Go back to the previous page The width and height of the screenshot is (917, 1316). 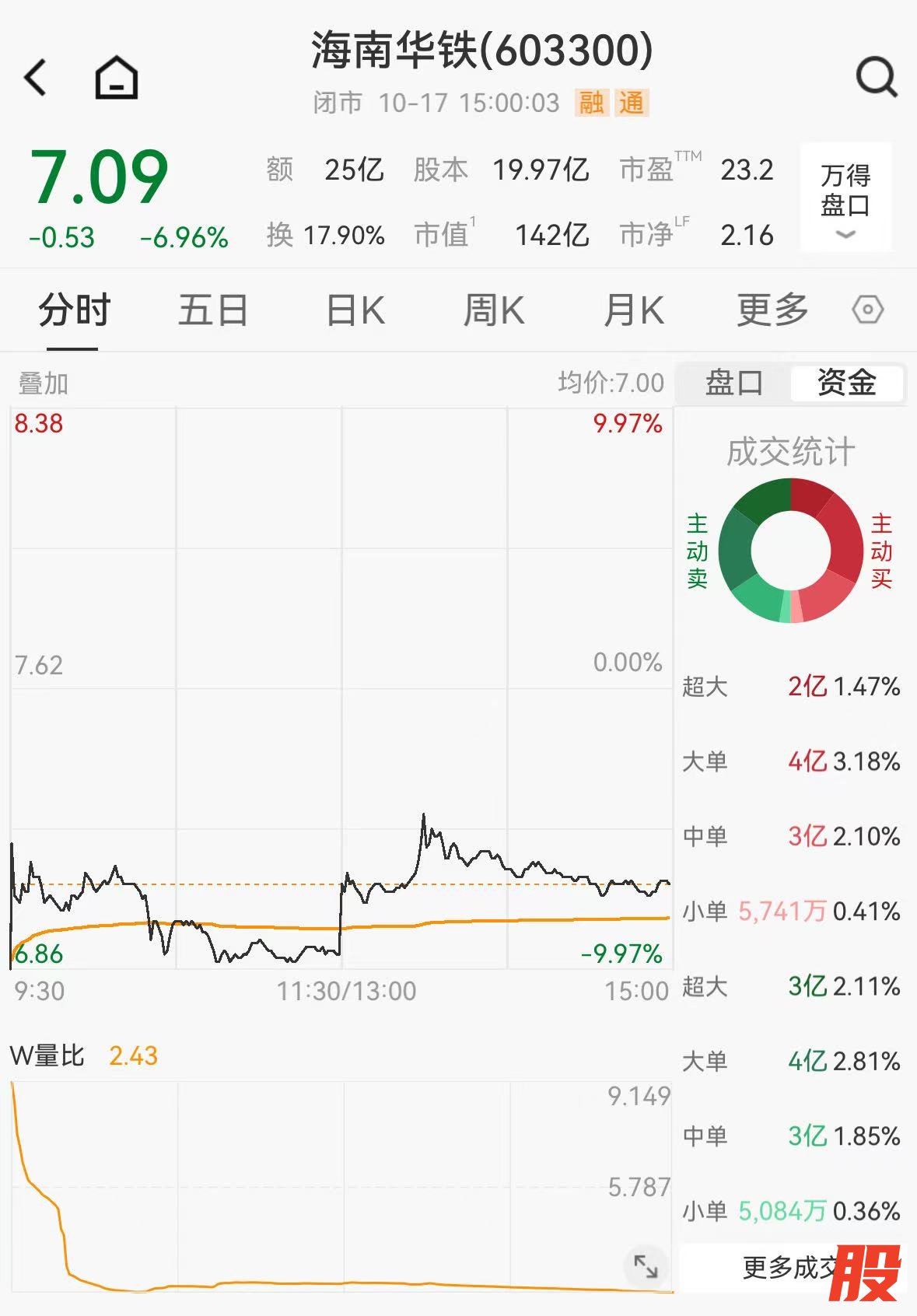36,78
